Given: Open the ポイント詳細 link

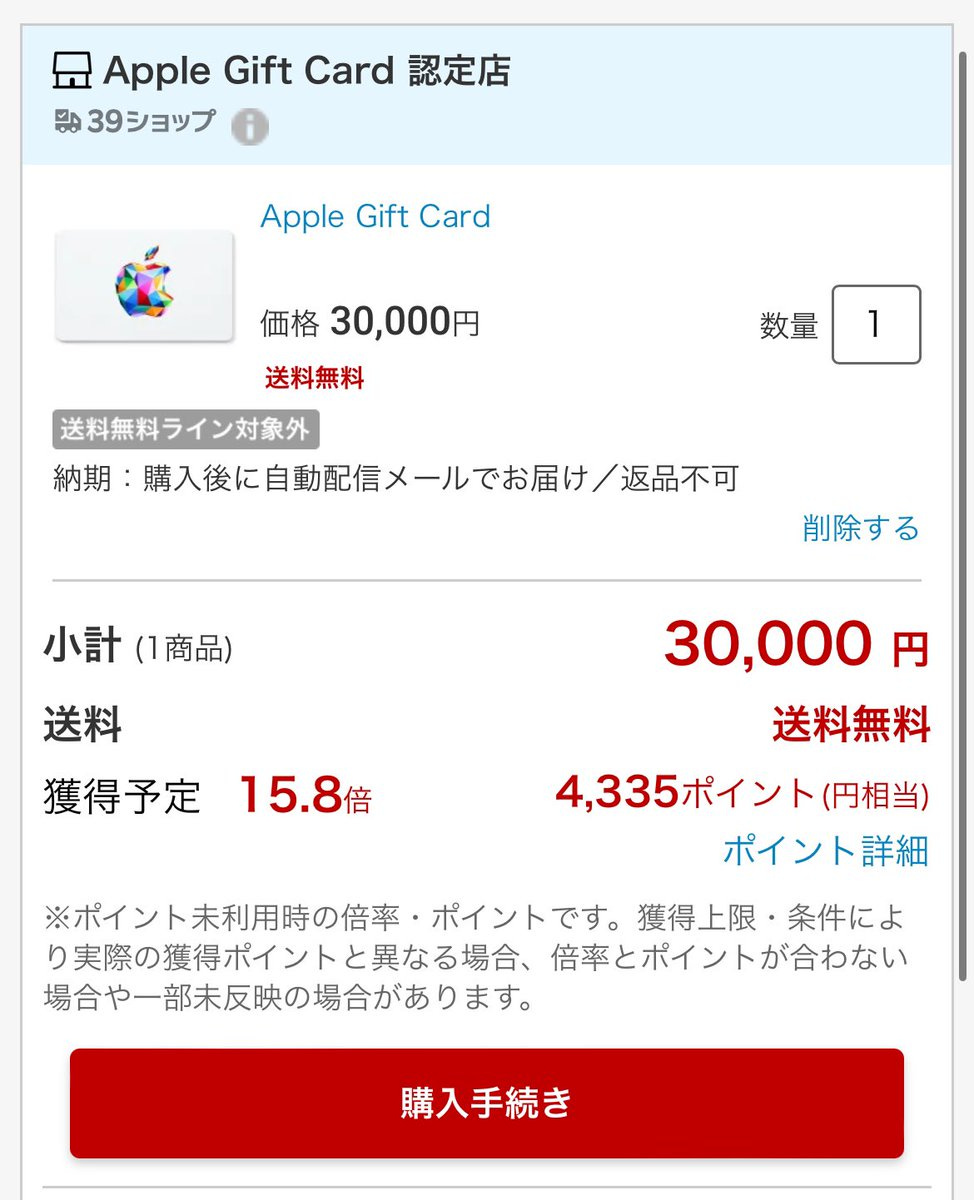Looking at the screenshot, I should (825, 850).
